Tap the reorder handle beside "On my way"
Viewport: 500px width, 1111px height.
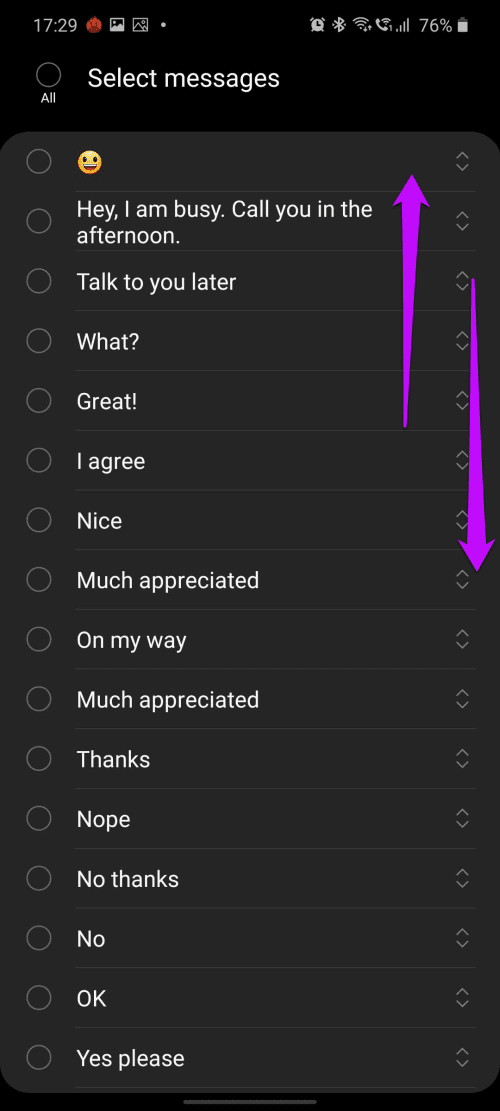pos(462,640)
